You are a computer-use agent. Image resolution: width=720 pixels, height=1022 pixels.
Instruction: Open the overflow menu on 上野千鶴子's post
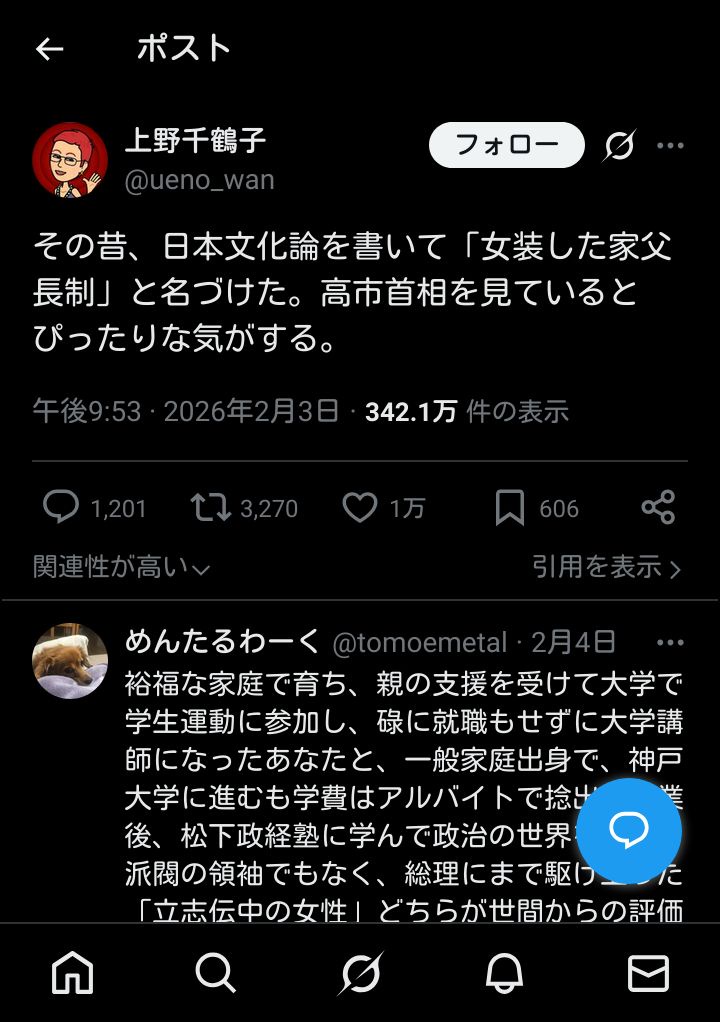click(x=670, y=146)
